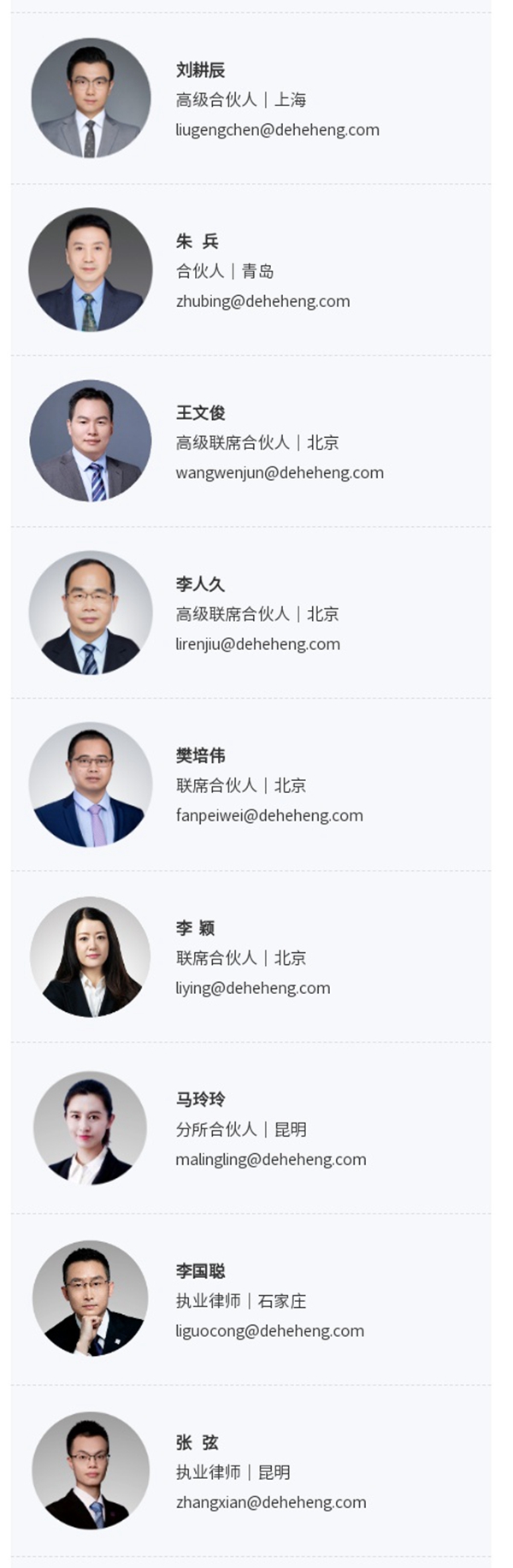Select 李人久 in the lawyer list
The height and width of the screenshot is (1568, 513).
200,584
